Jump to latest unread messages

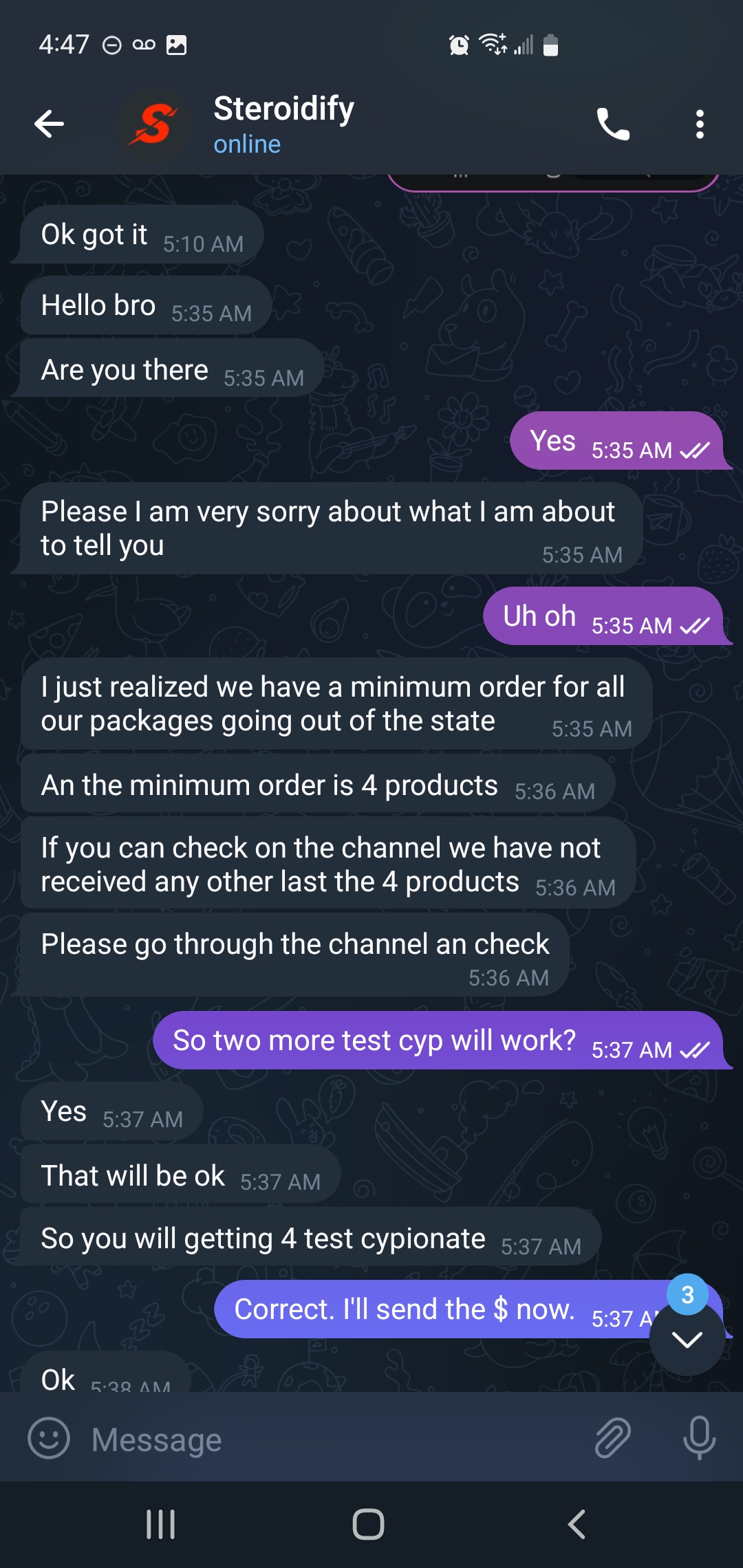point(687,1338)
